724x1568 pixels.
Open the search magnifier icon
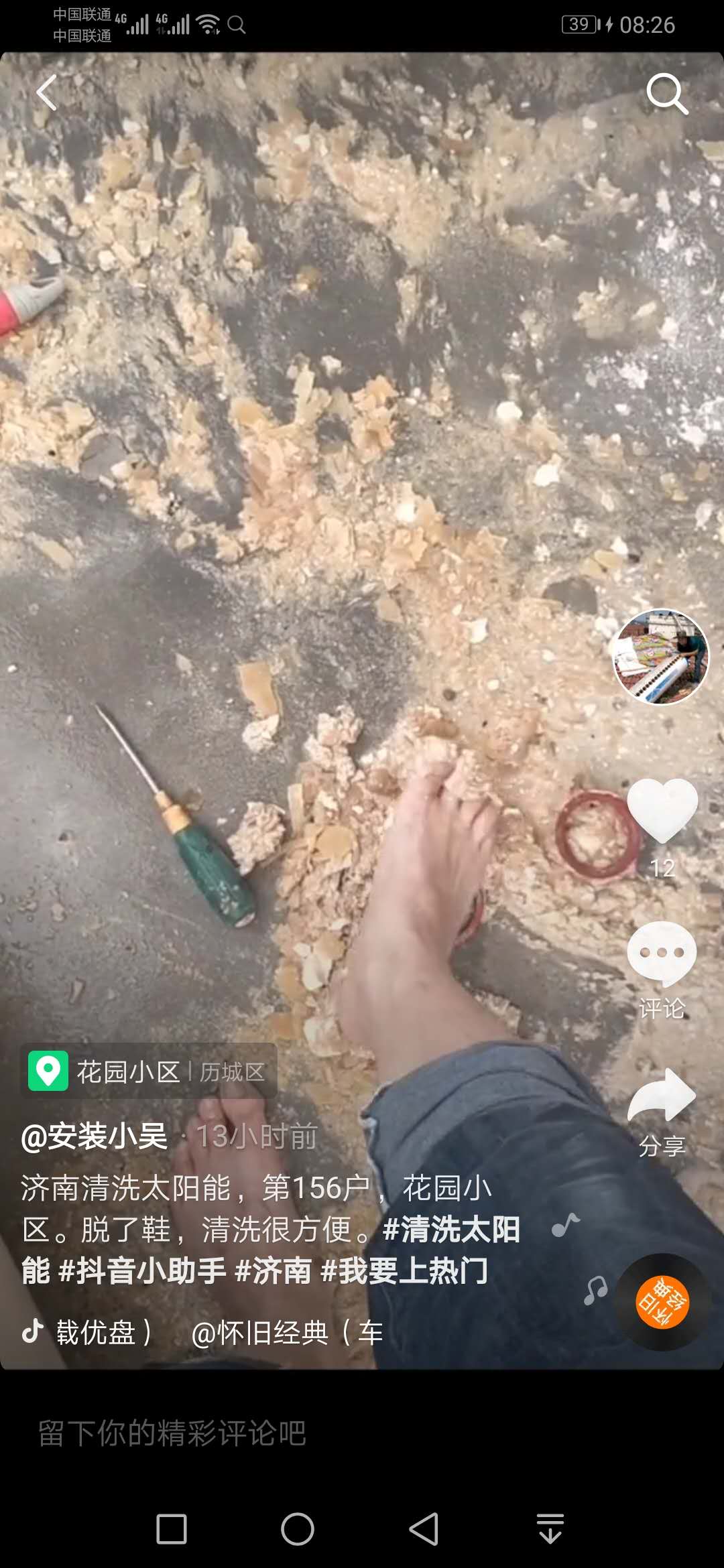pyautogui.click(x=666, y=94)
